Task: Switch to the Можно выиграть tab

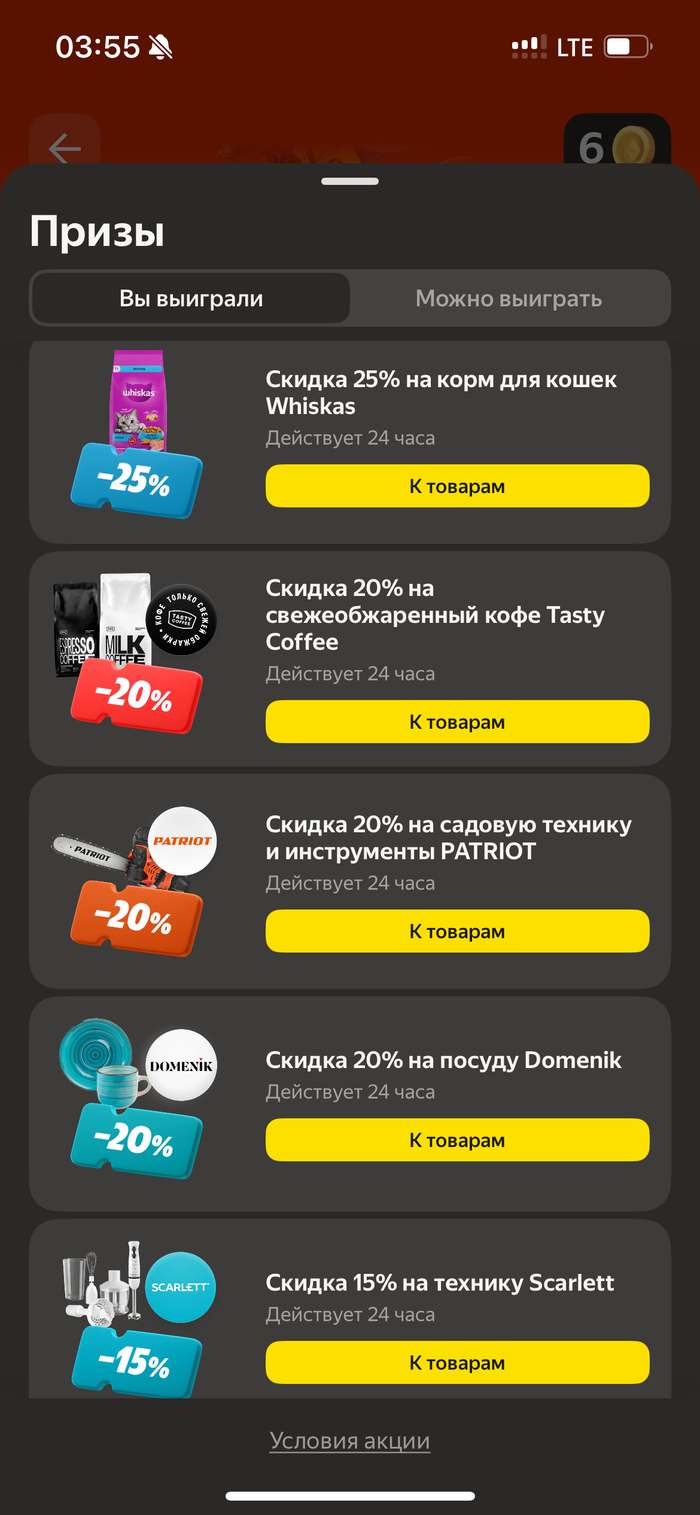Action: click(x=508, y=298)
